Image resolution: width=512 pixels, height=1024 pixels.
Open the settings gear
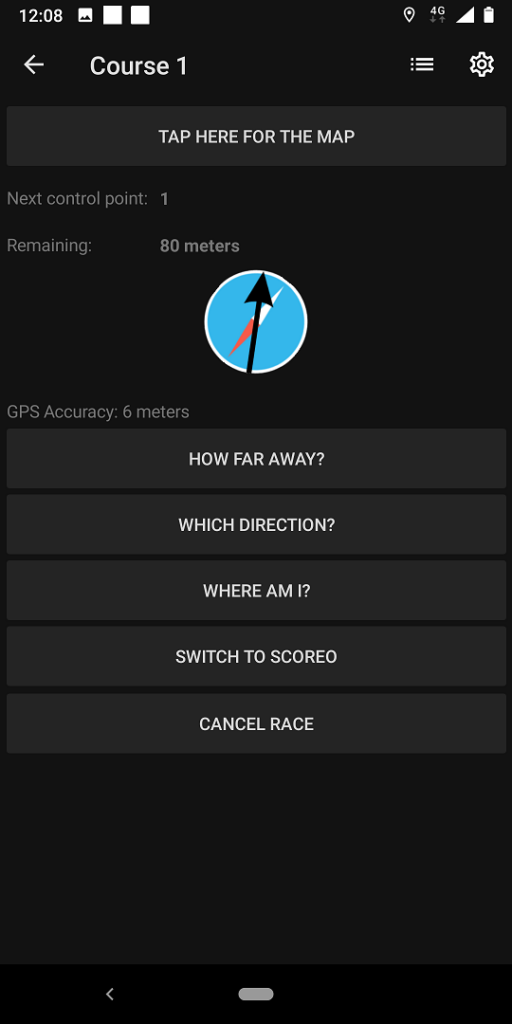click(481, 65)
